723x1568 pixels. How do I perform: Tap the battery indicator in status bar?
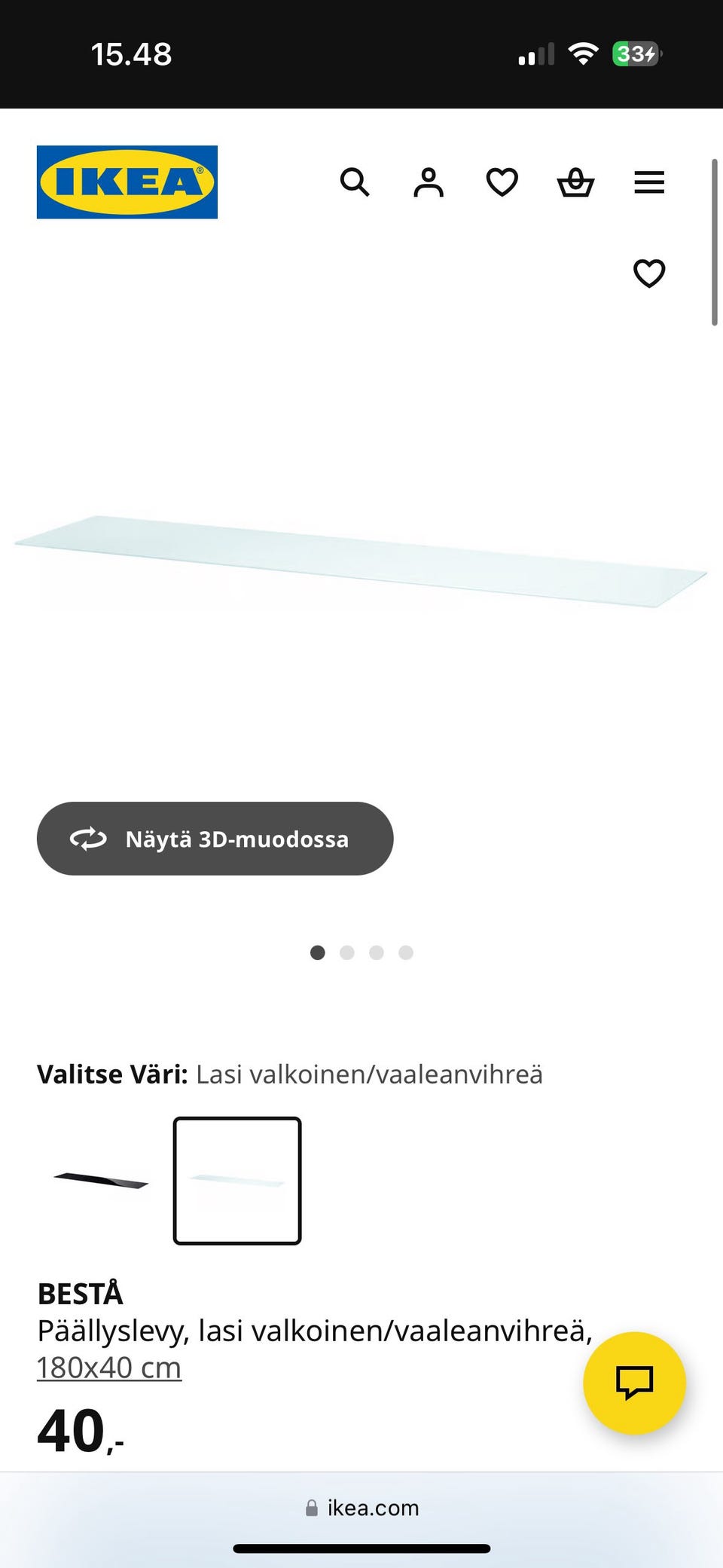tap(635, 53)
